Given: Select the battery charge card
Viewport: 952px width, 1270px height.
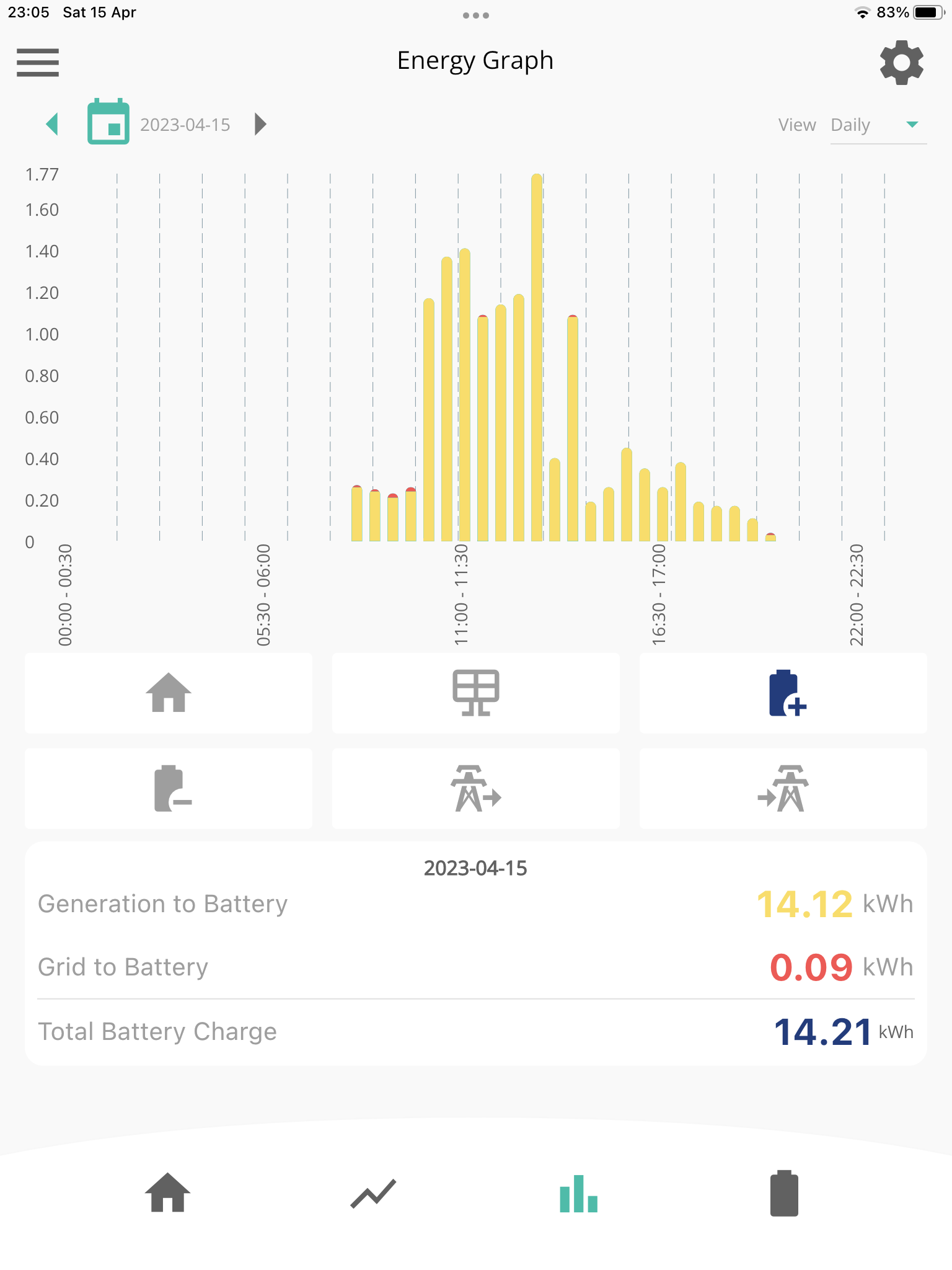Looking at the screenshot, I should coord(783,693).
